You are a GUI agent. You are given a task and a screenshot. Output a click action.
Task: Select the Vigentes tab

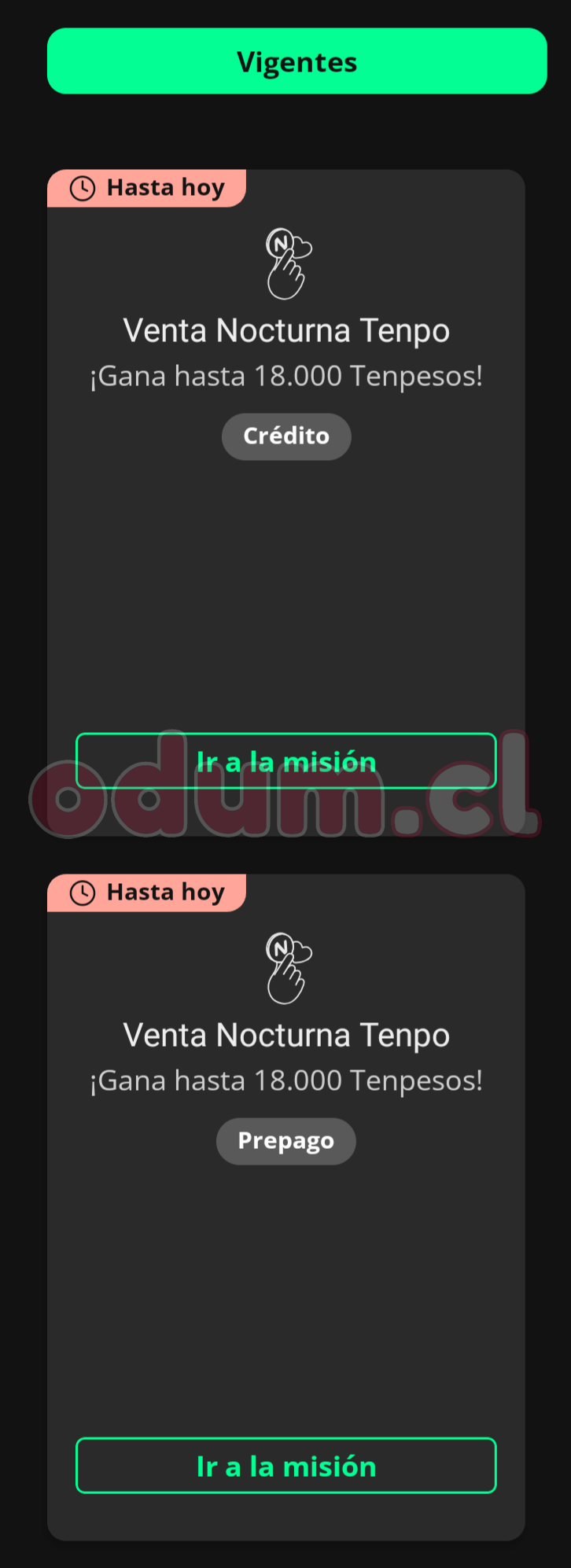pos(297,61)
